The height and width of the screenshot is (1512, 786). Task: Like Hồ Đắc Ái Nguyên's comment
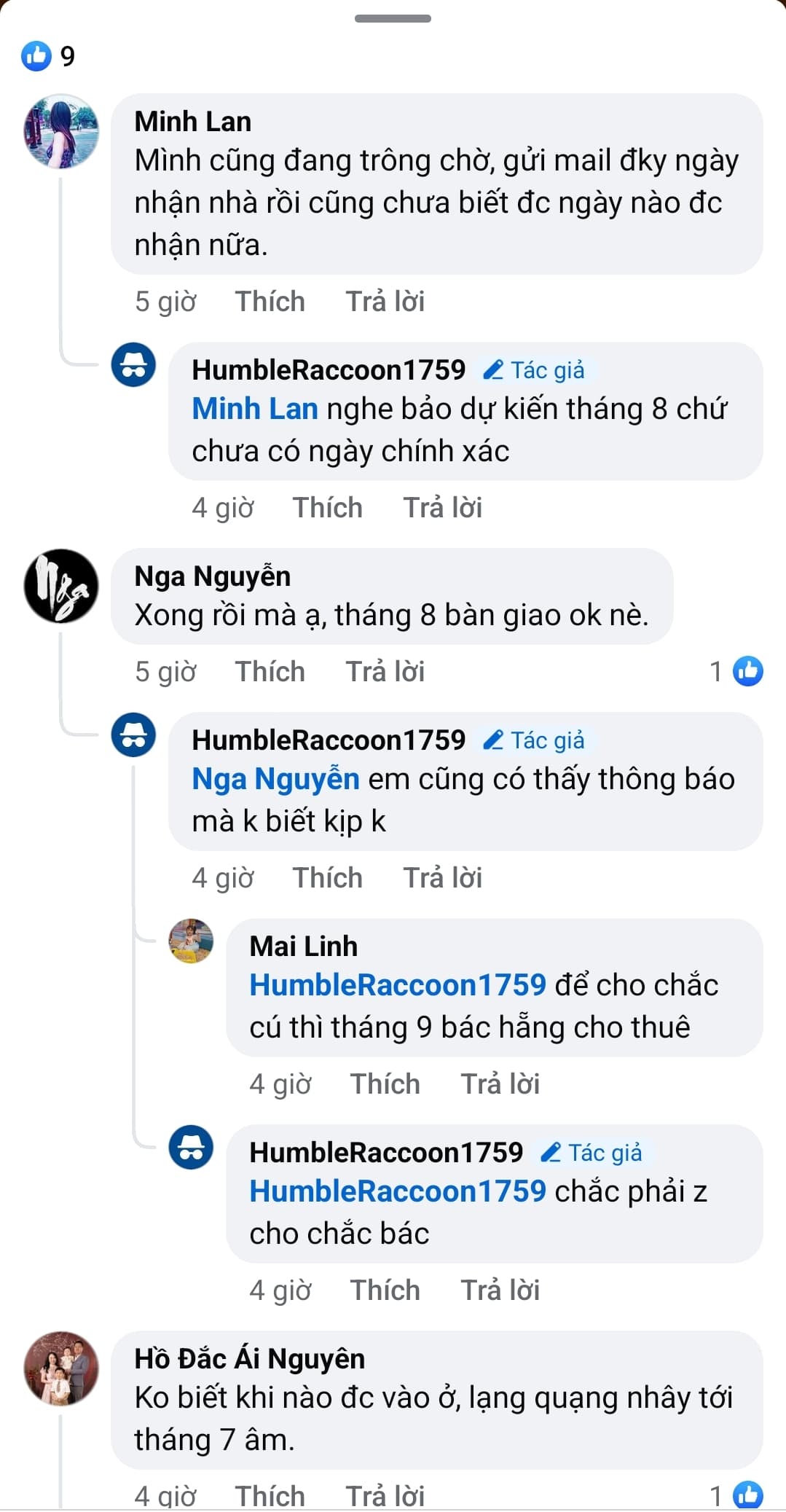click(x=270, y=1495)
